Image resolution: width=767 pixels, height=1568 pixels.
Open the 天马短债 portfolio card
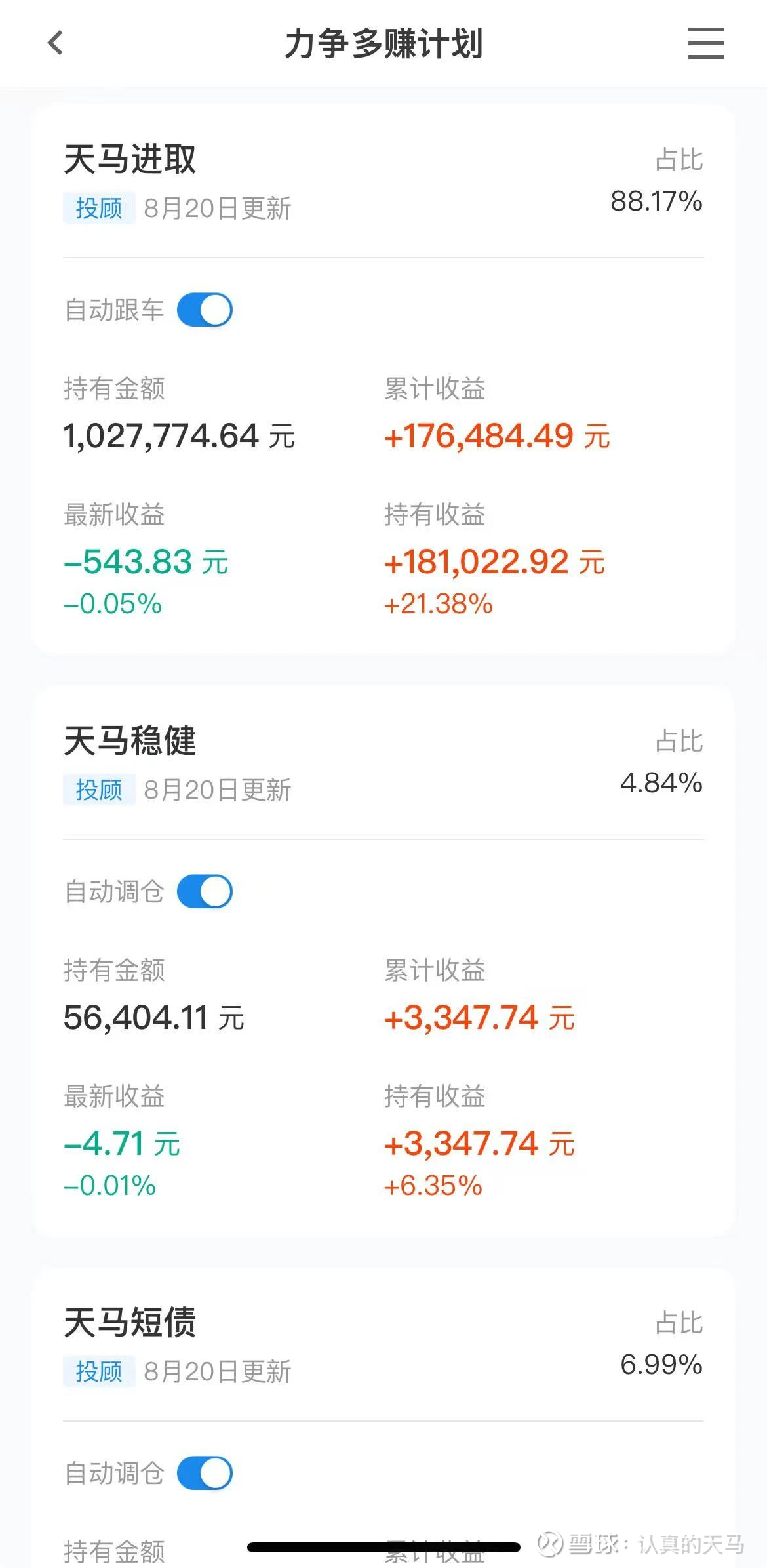tap(383, 1417)
